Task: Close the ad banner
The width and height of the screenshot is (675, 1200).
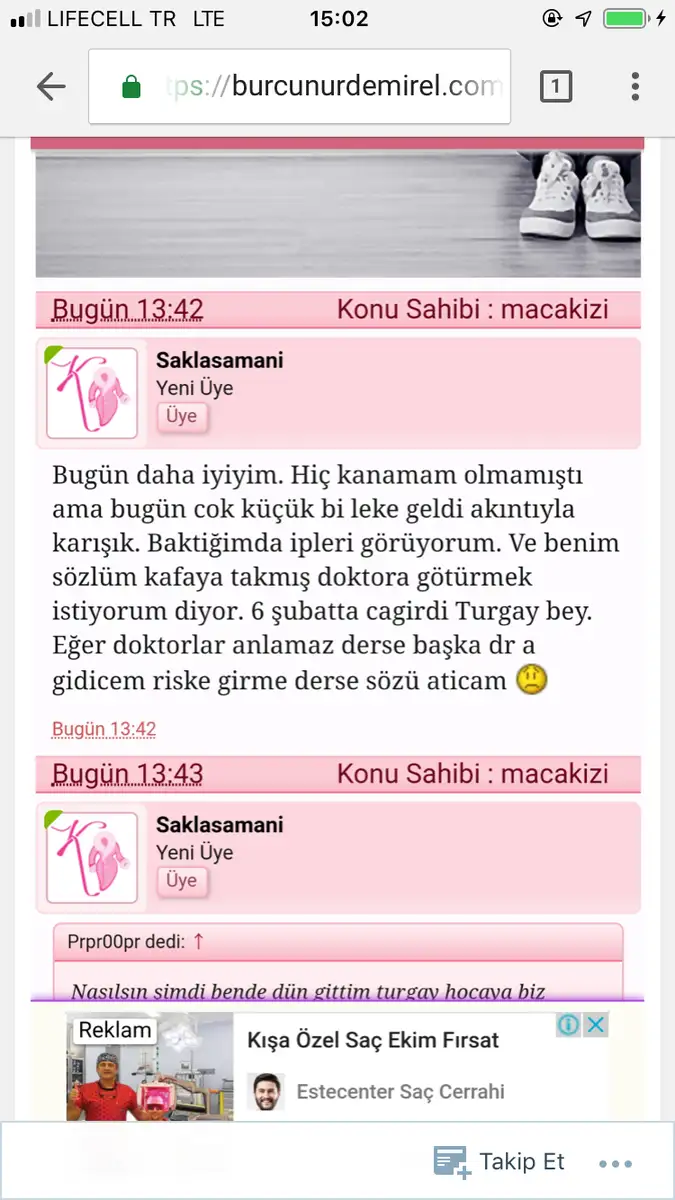Action: 595,1025
